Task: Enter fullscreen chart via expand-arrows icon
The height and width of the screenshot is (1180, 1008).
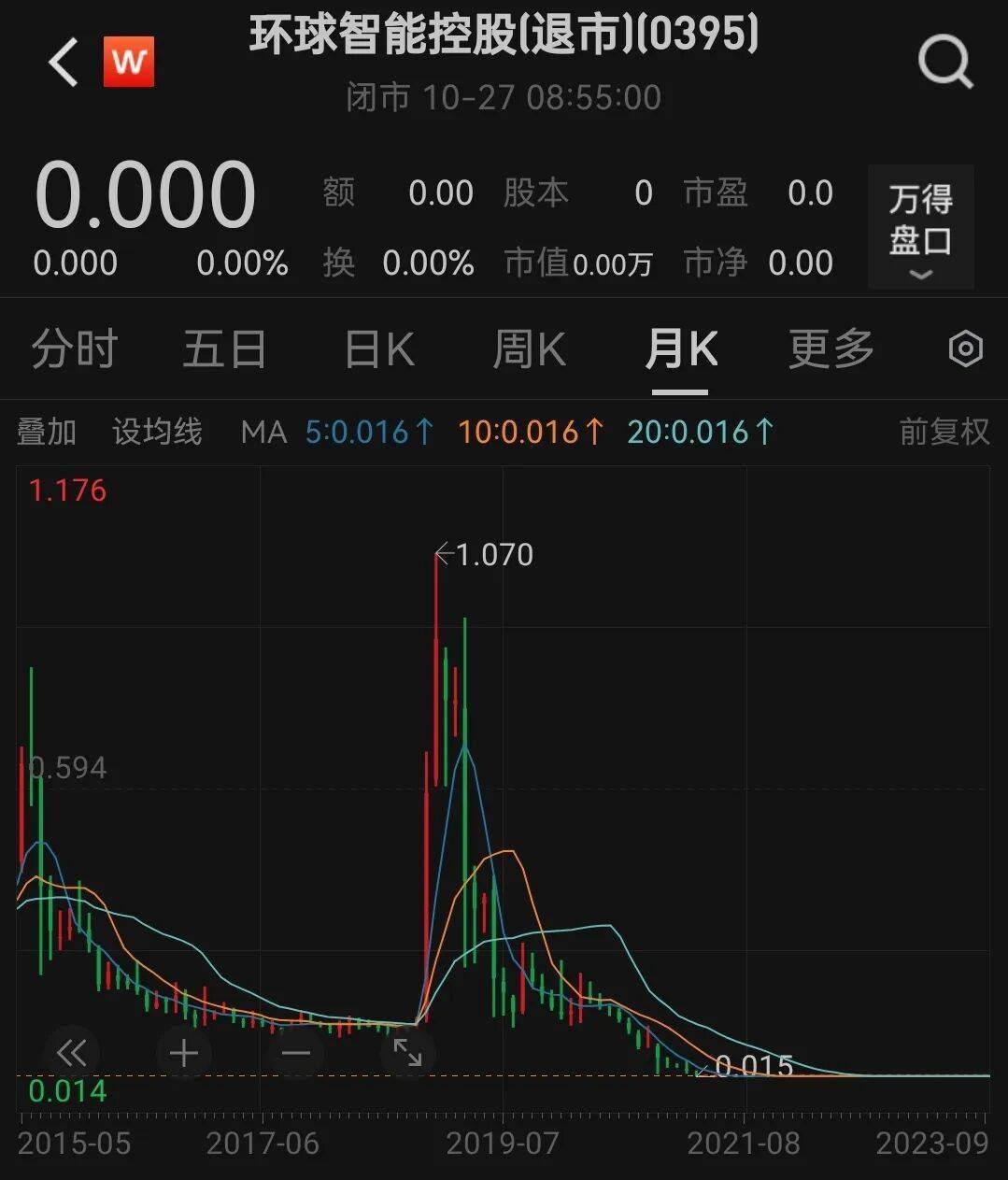Action: (x=408, y=1053)
